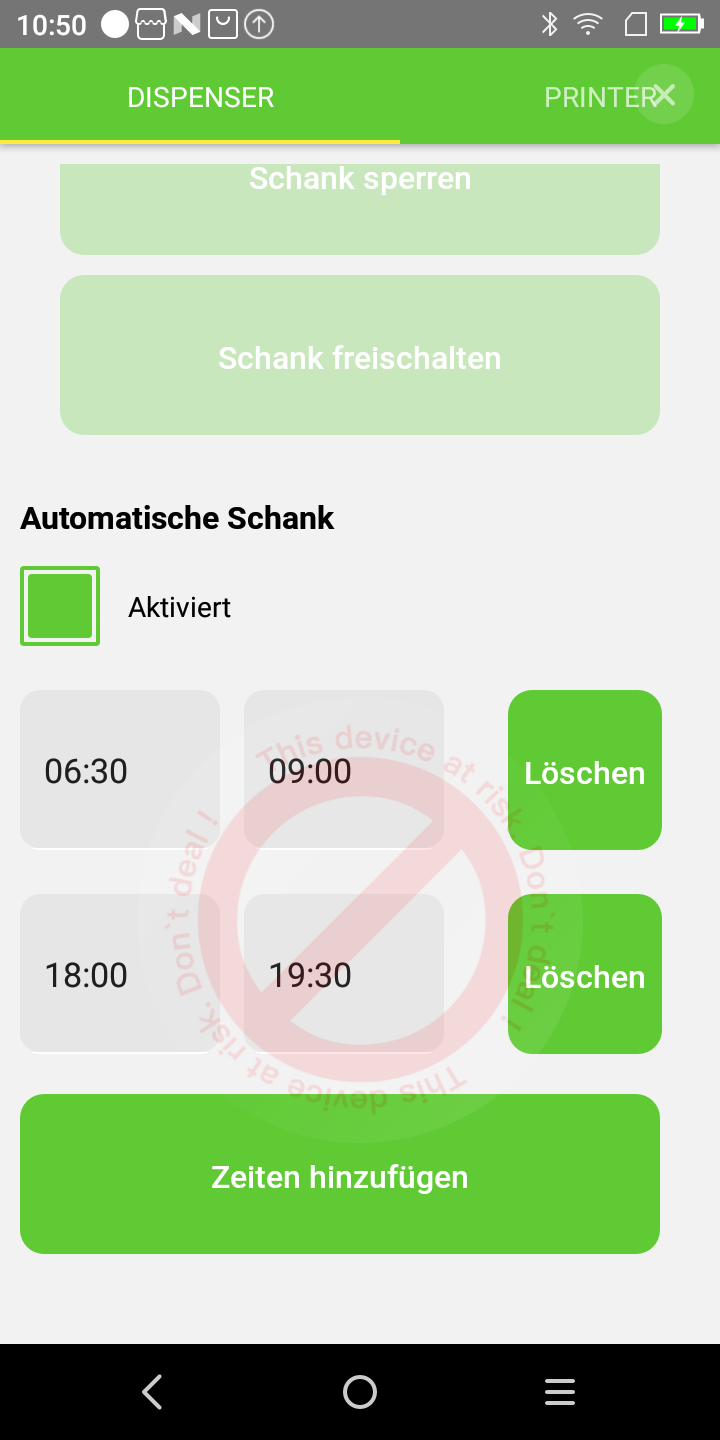Open the 19:30 end time field
This screenshot has height=1440, width=720.
(x=344, y=973)
